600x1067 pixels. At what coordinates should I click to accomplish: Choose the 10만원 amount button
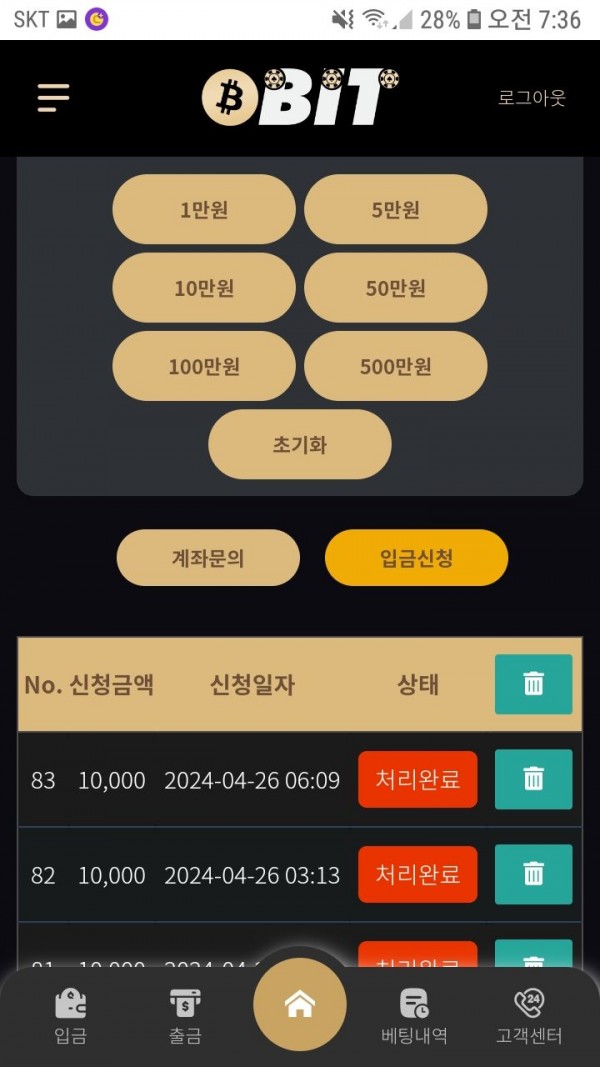pyautogui.click(x=204, y=288)
